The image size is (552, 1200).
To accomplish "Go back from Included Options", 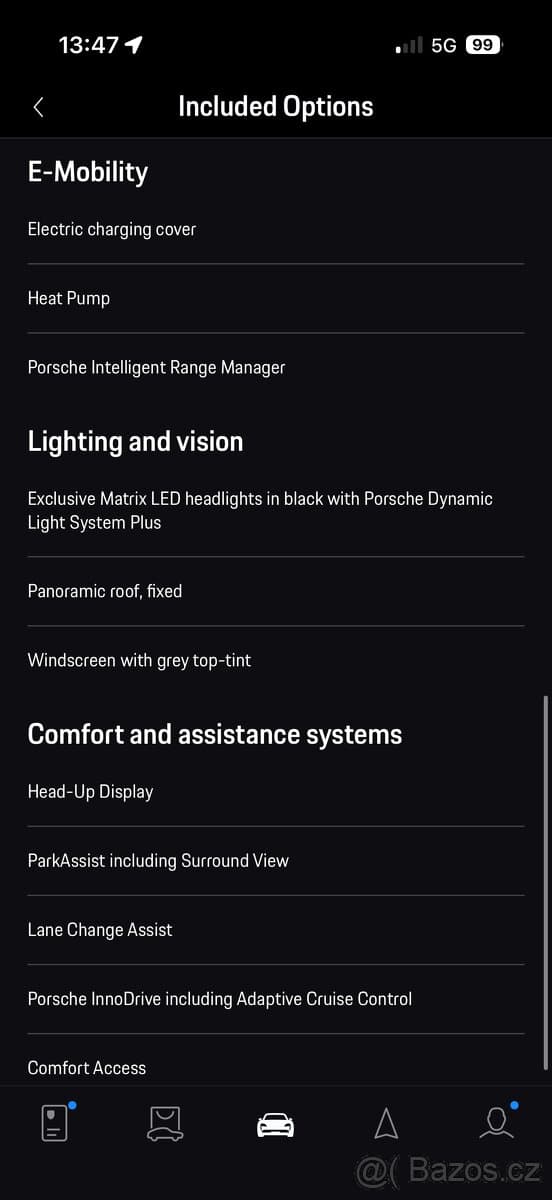I will [38, 107].
